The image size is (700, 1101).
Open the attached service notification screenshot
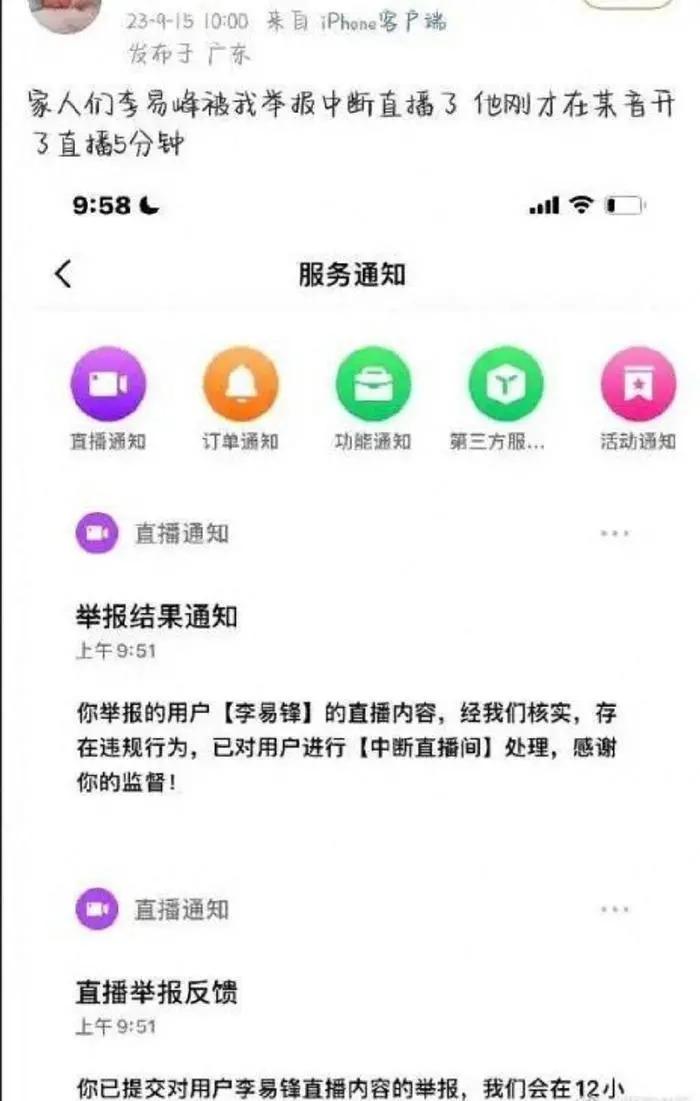point(350,640)
